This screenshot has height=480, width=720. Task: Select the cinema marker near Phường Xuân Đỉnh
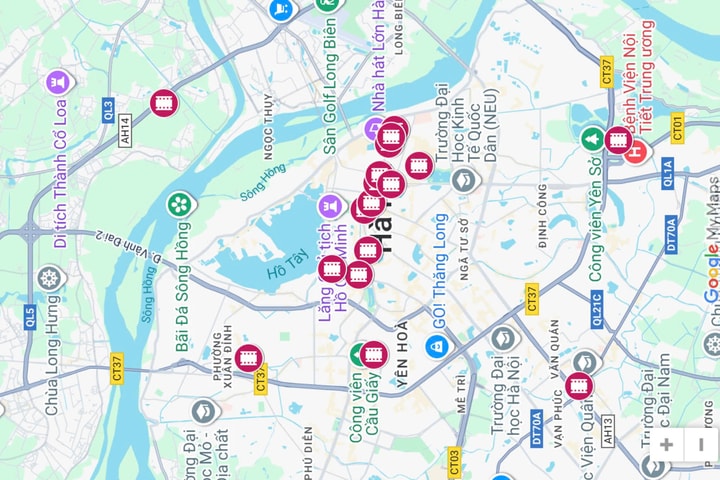[x=249, y=357]
